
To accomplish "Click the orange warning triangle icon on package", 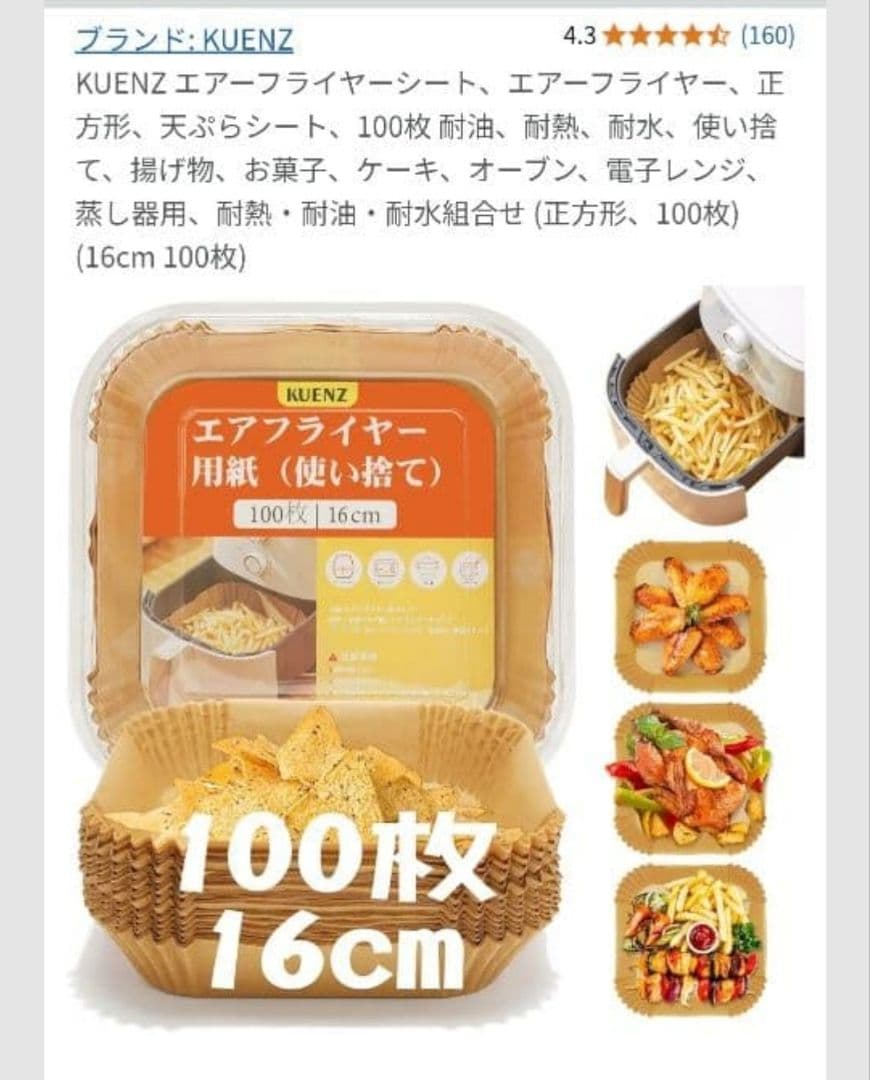I will click(334, 656).
